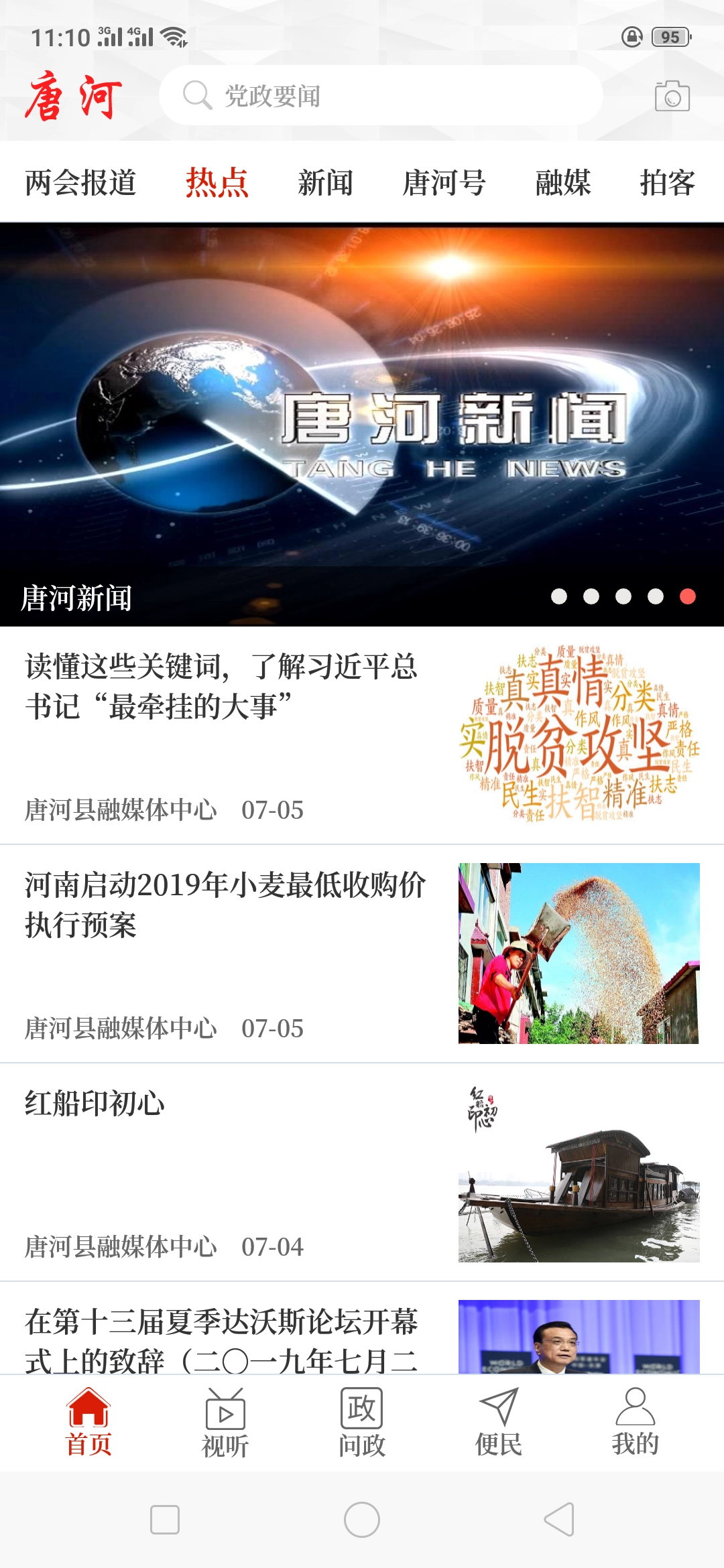Tap the system home button
724x1568 pixels.
[362, 1520]
